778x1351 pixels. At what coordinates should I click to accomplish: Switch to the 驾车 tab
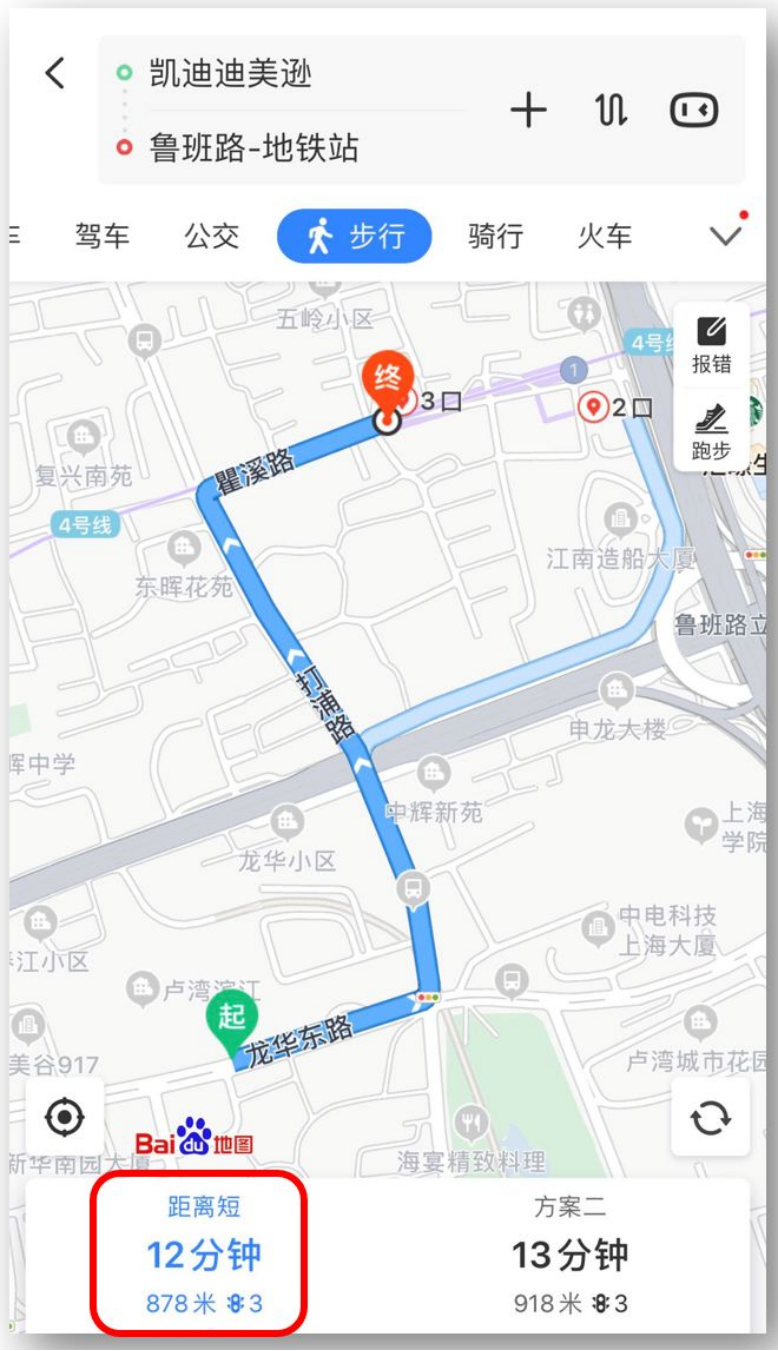coord(102,236)
